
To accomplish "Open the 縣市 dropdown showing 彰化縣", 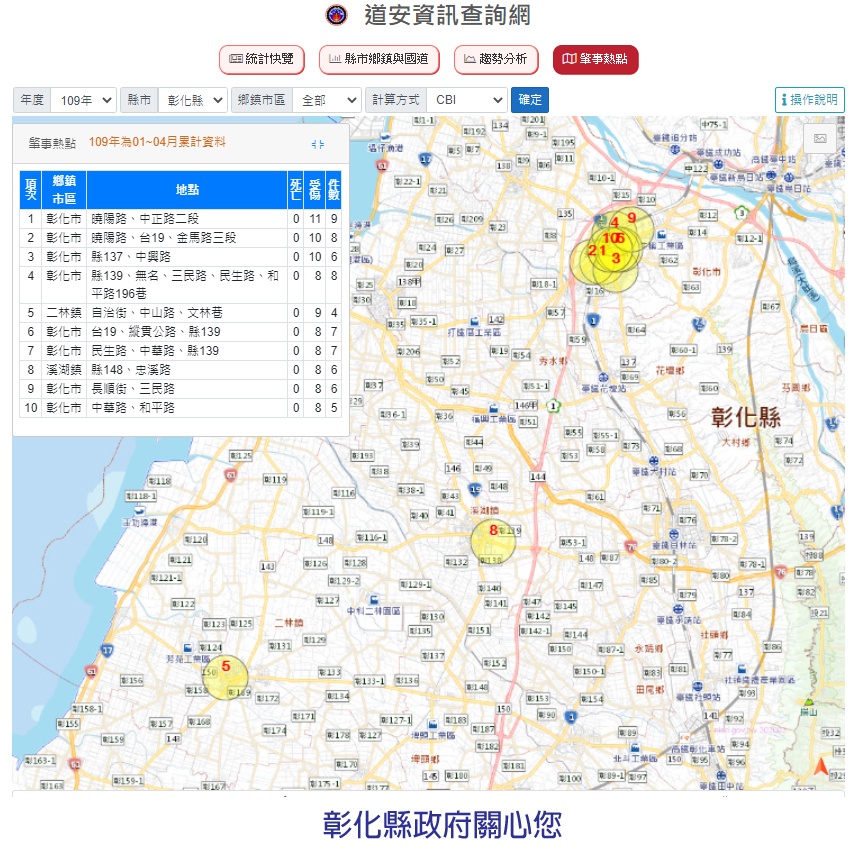I will (x=192, y=100).
